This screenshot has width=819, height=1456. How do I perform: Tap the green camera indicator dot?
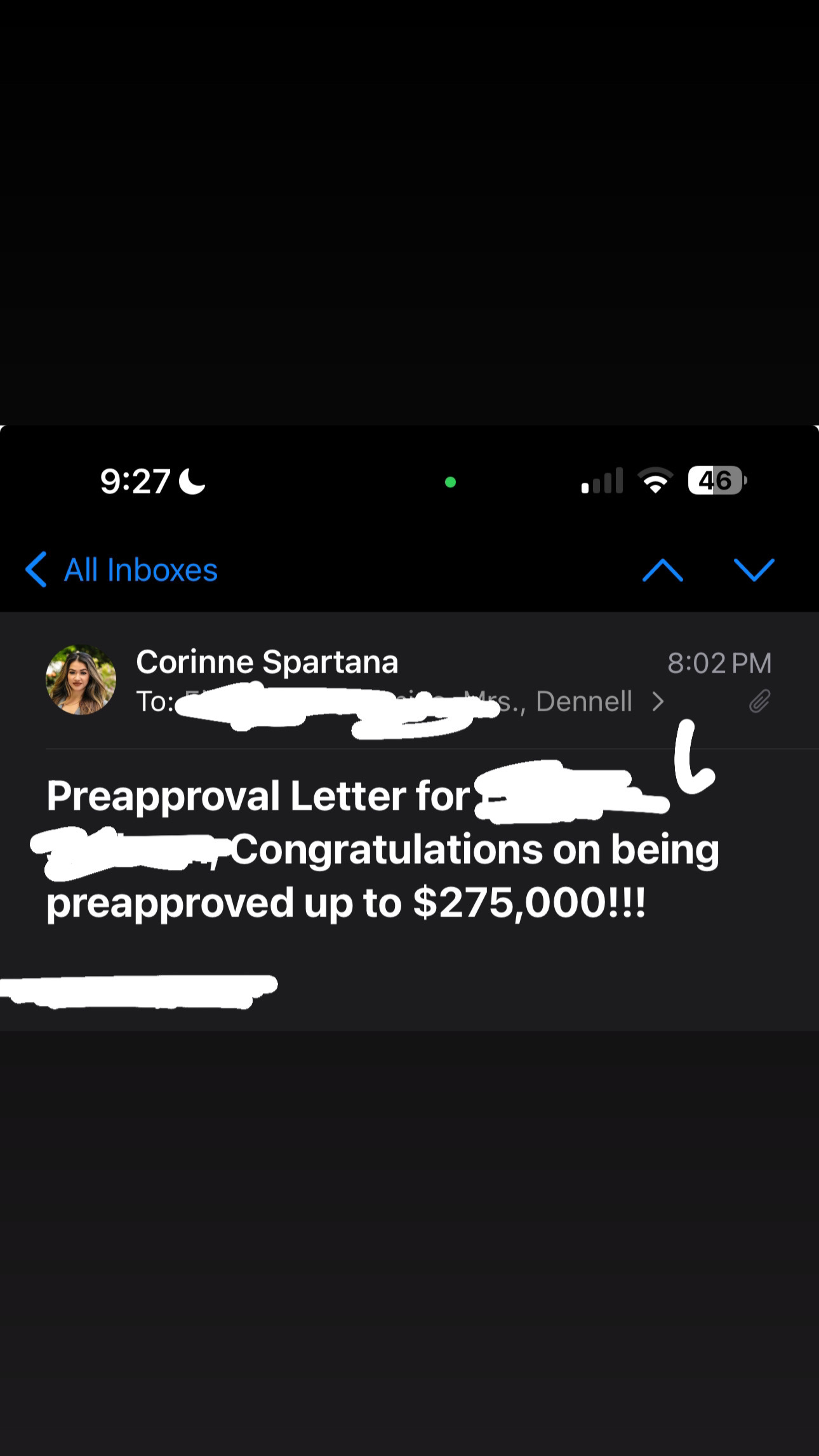pos(451,482)
